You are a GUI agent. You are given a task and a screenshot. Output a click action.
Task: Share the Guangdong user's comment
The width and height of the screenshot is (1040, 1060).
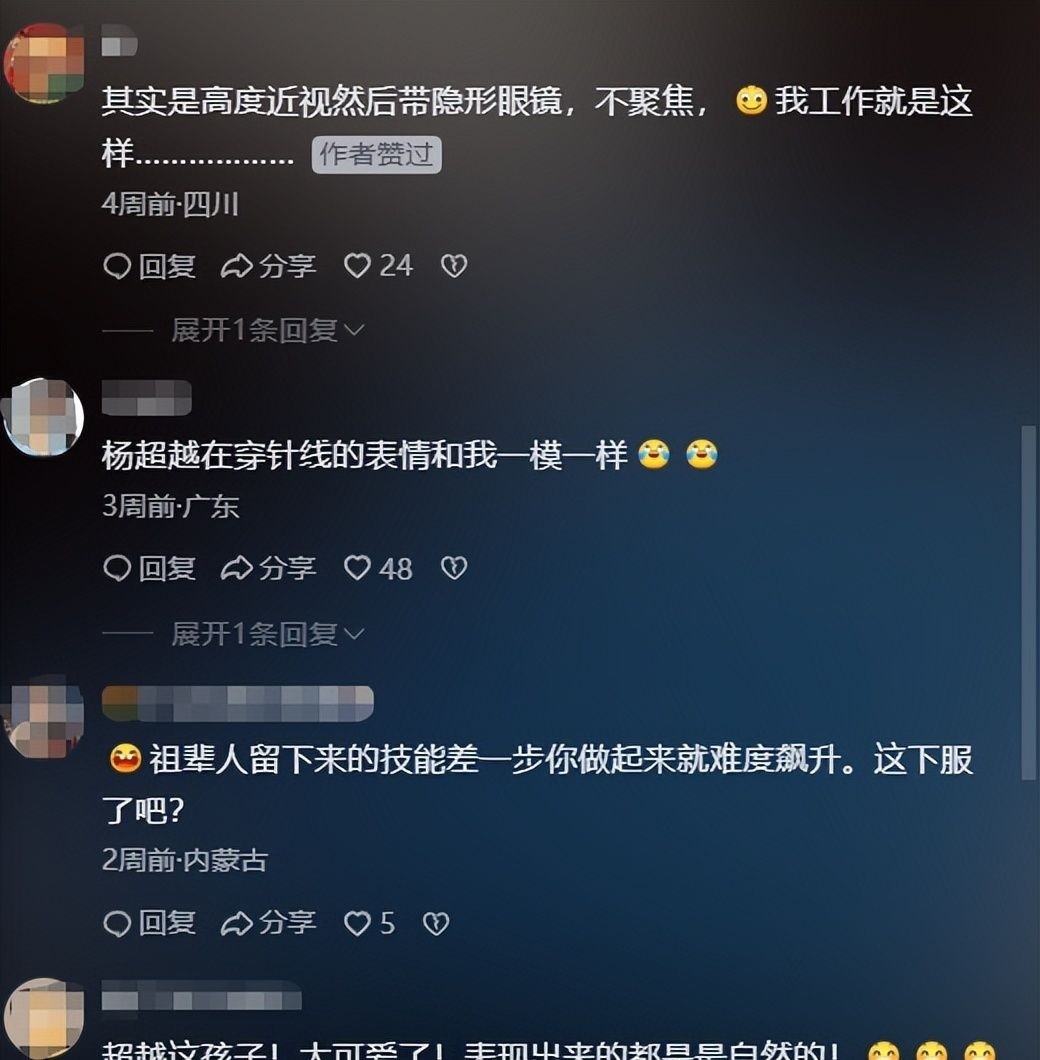[x=268, y=569]
